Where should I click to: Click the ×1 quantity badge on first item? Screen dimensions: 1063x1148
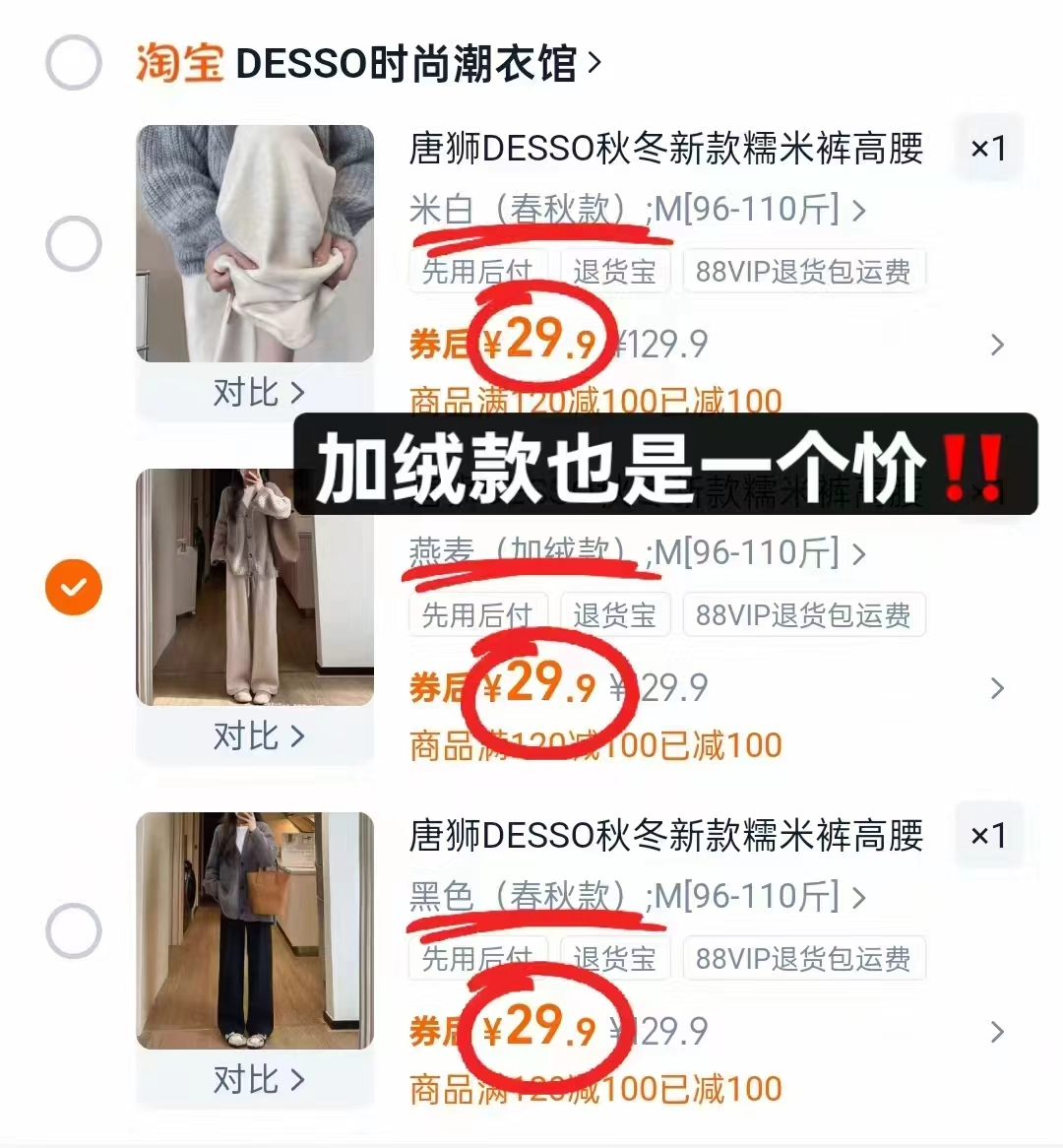(986, 150)
